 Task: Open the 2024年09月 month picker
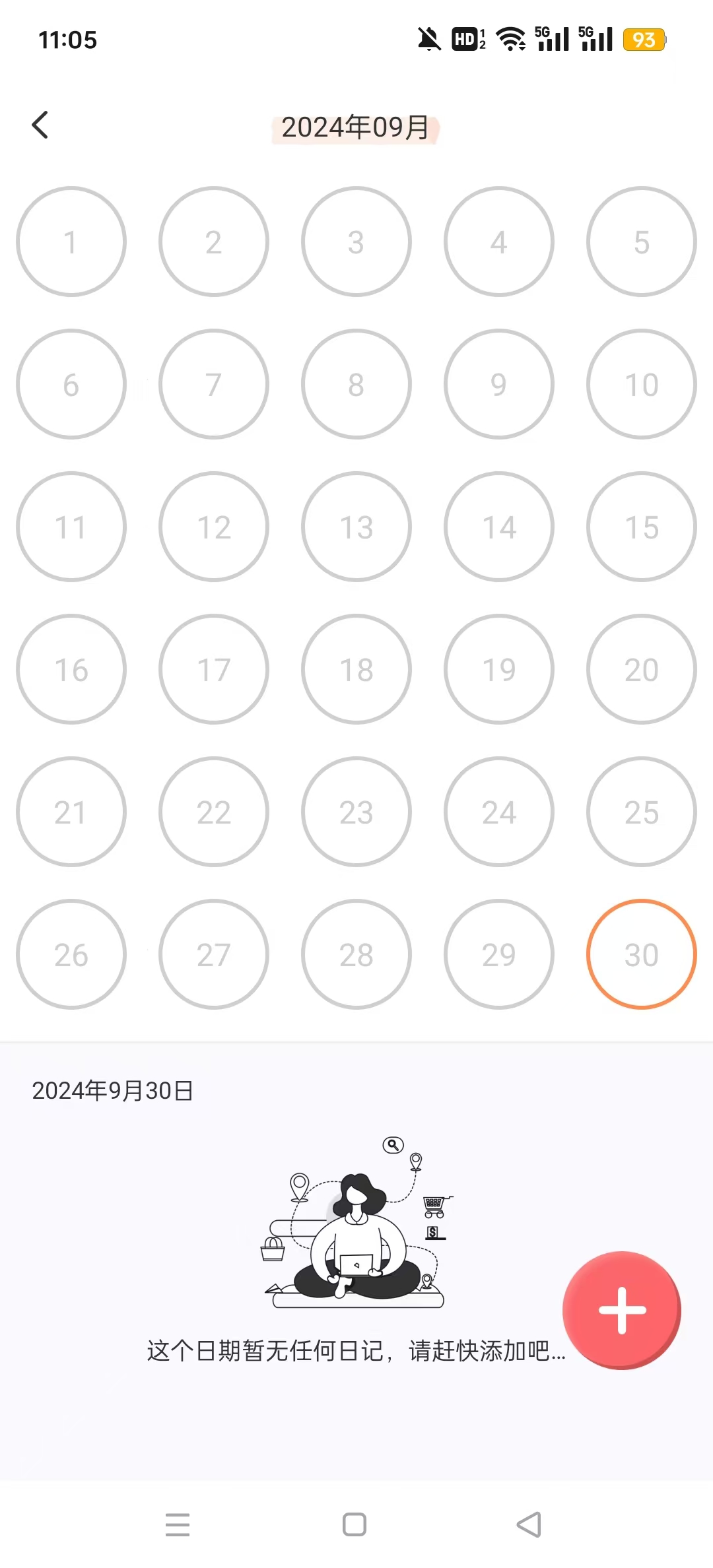click(x=356, y=127)
